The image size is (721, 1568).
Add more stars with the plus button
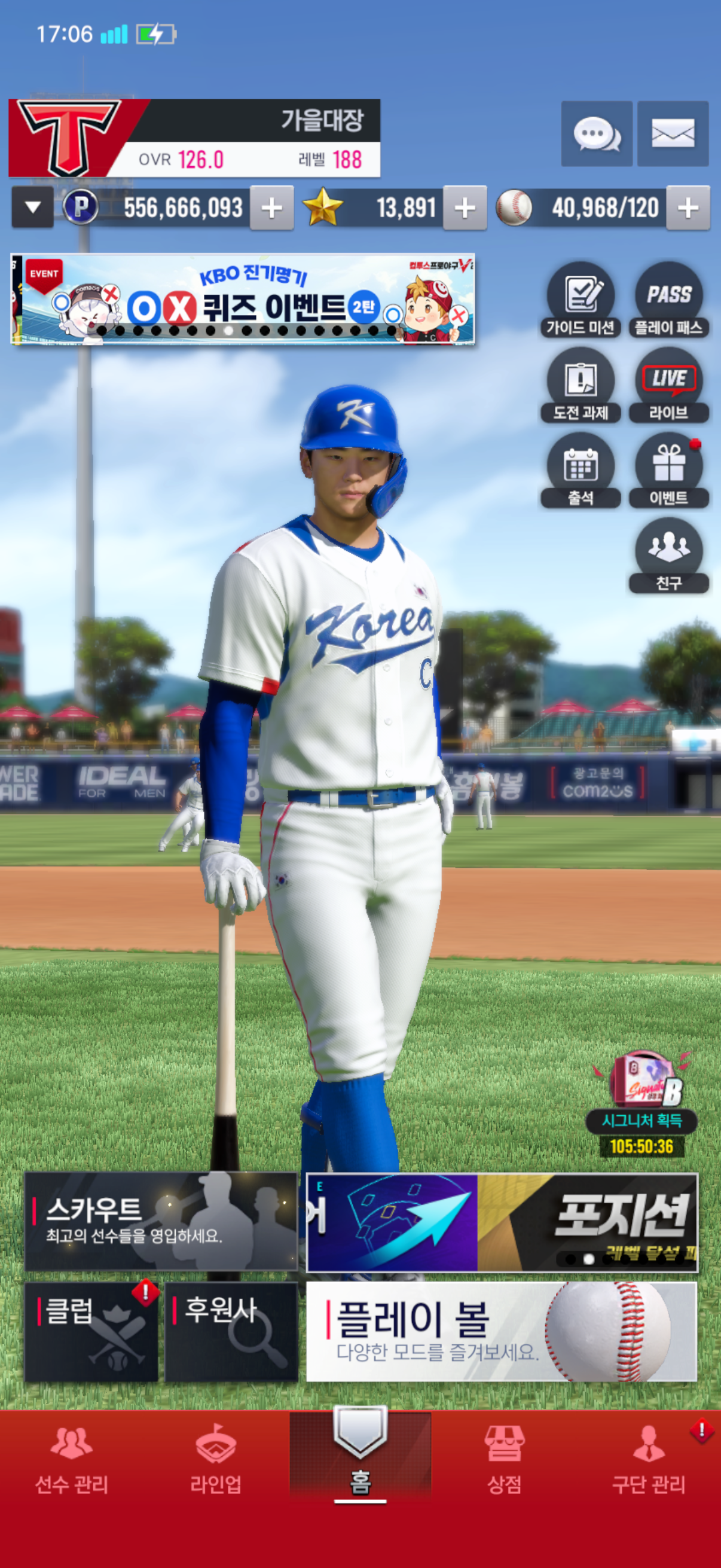[x=465, y=208]
